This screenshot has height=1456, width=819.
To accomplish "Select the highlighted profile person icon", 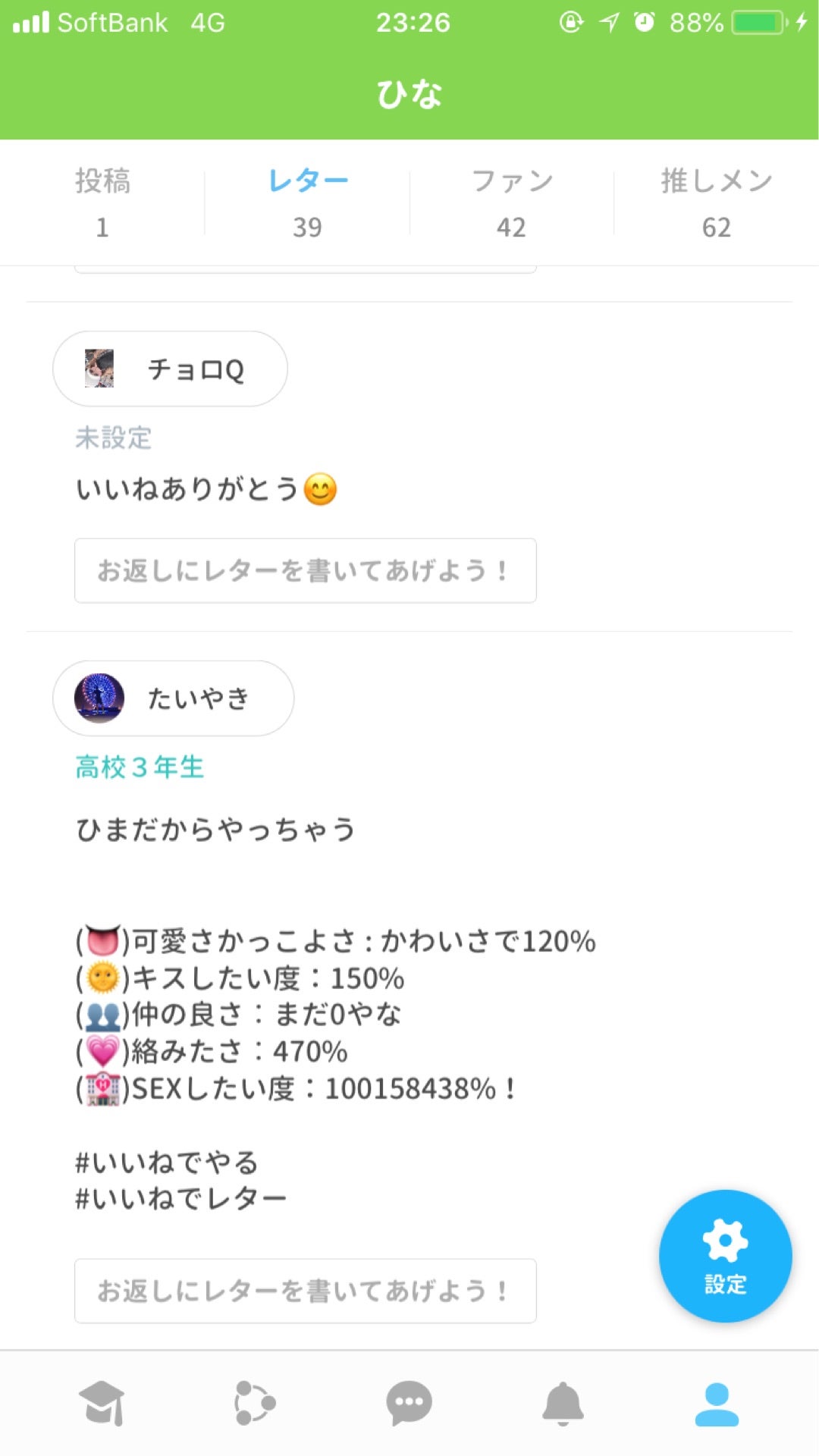I will (x=717, y=1404).
